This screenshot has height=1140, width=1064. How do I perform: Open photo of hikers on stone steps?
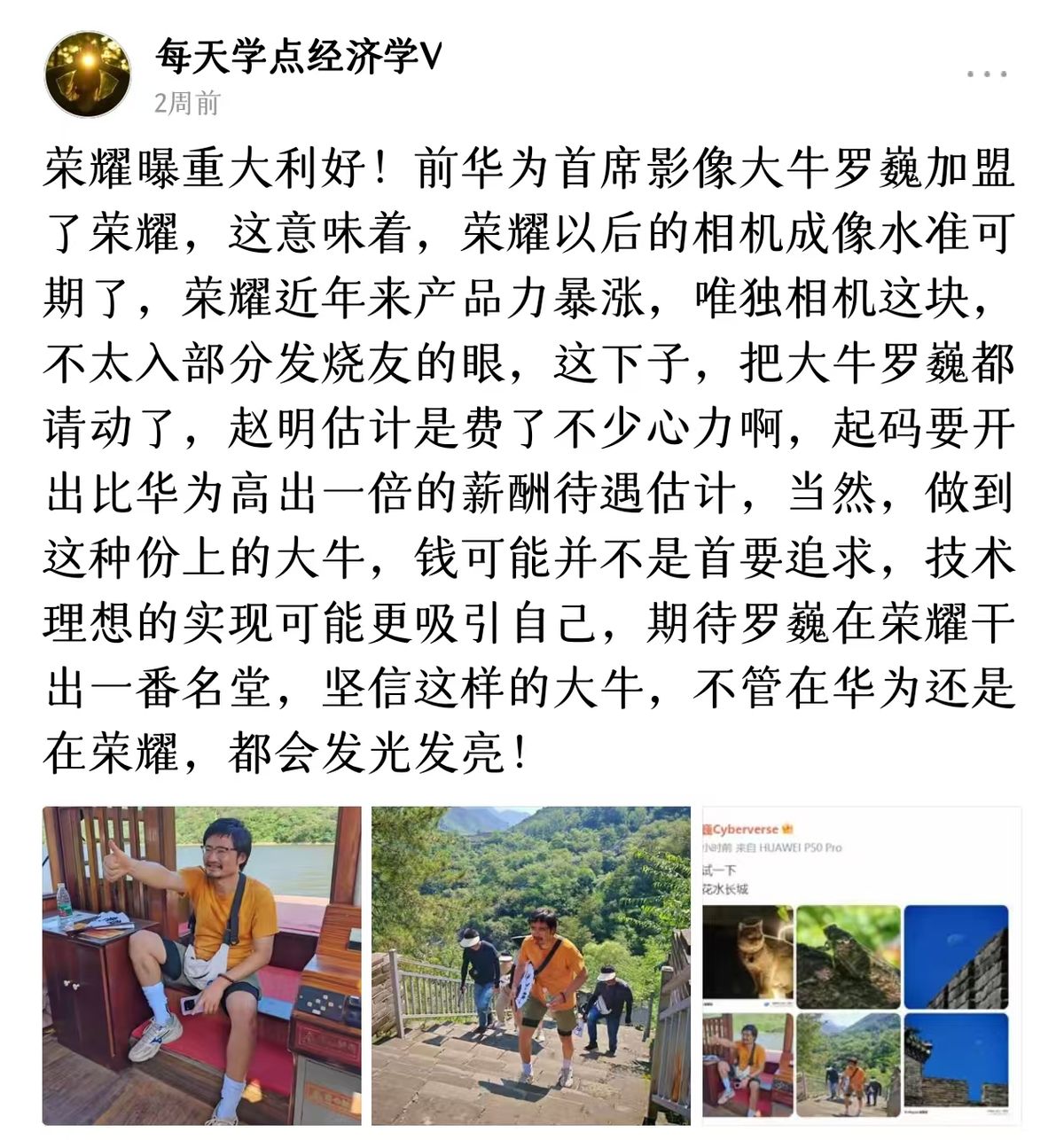coord(530,964)
